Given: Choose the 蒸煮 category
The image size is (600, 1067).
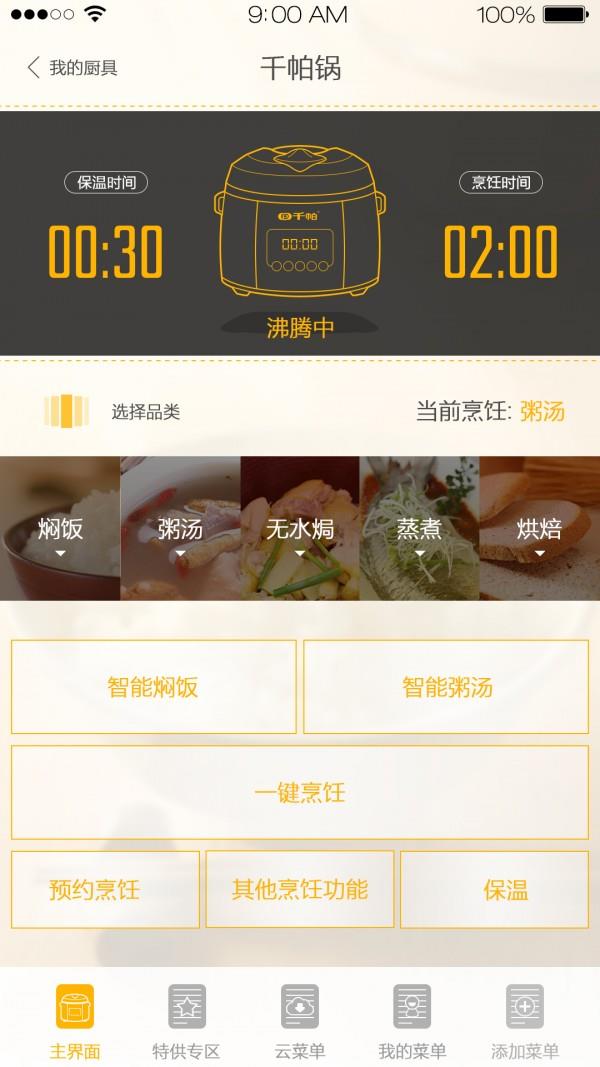Looking at the screenshot, I should coord(419,529).
